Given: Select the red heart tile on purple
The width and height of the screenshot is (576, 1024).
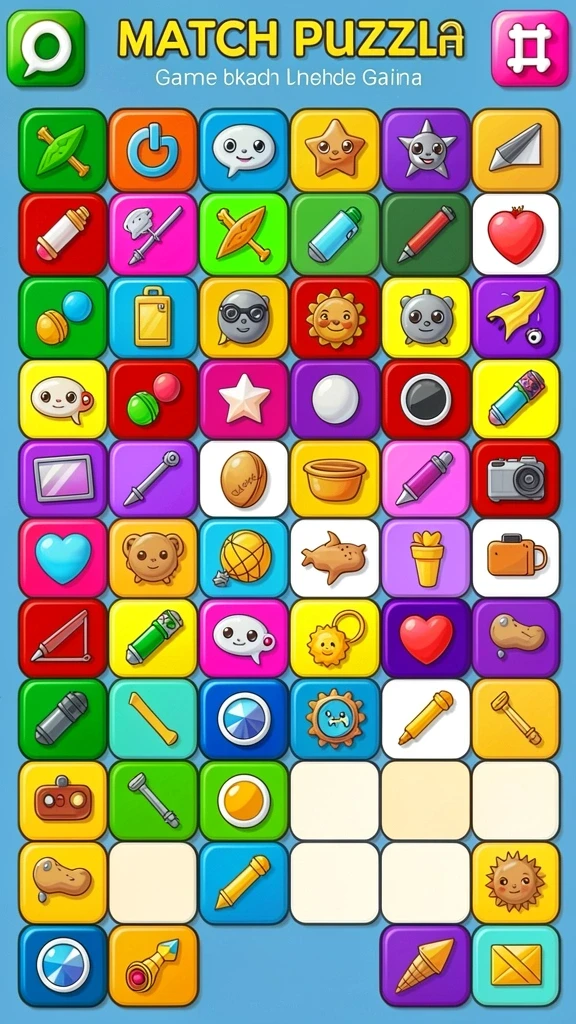Looking at the screenshot, I should (x=426, y=638).
